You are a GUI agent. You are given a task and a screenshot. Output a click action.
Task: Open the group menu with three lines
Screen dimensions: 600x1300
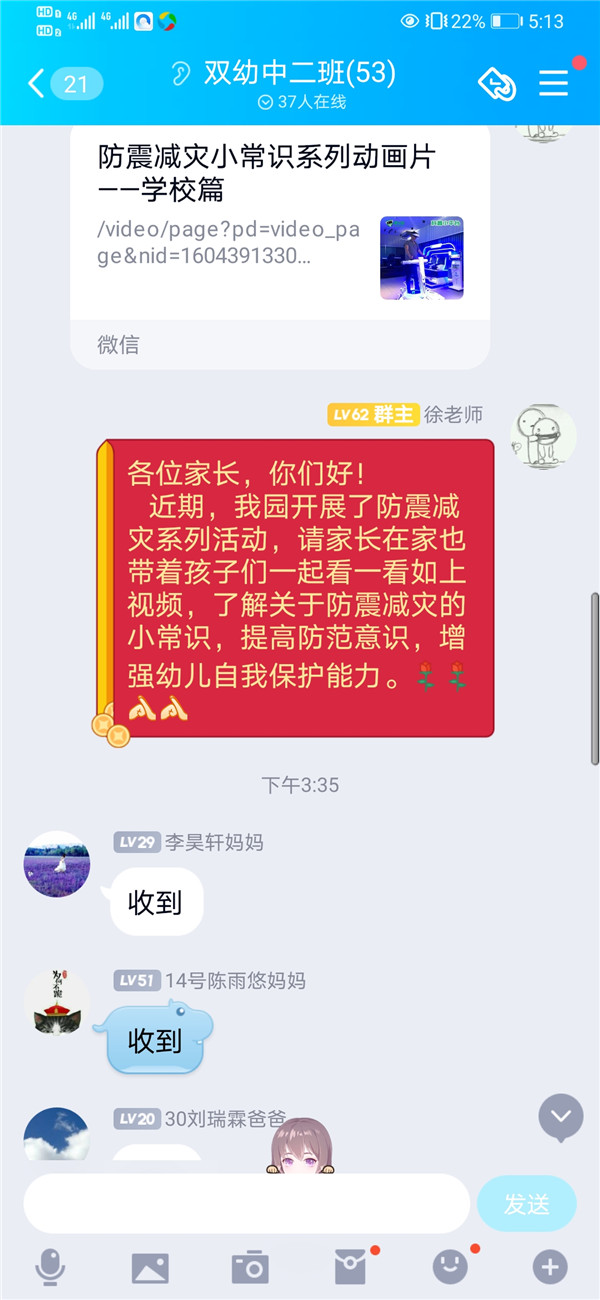tap(554, 83)
